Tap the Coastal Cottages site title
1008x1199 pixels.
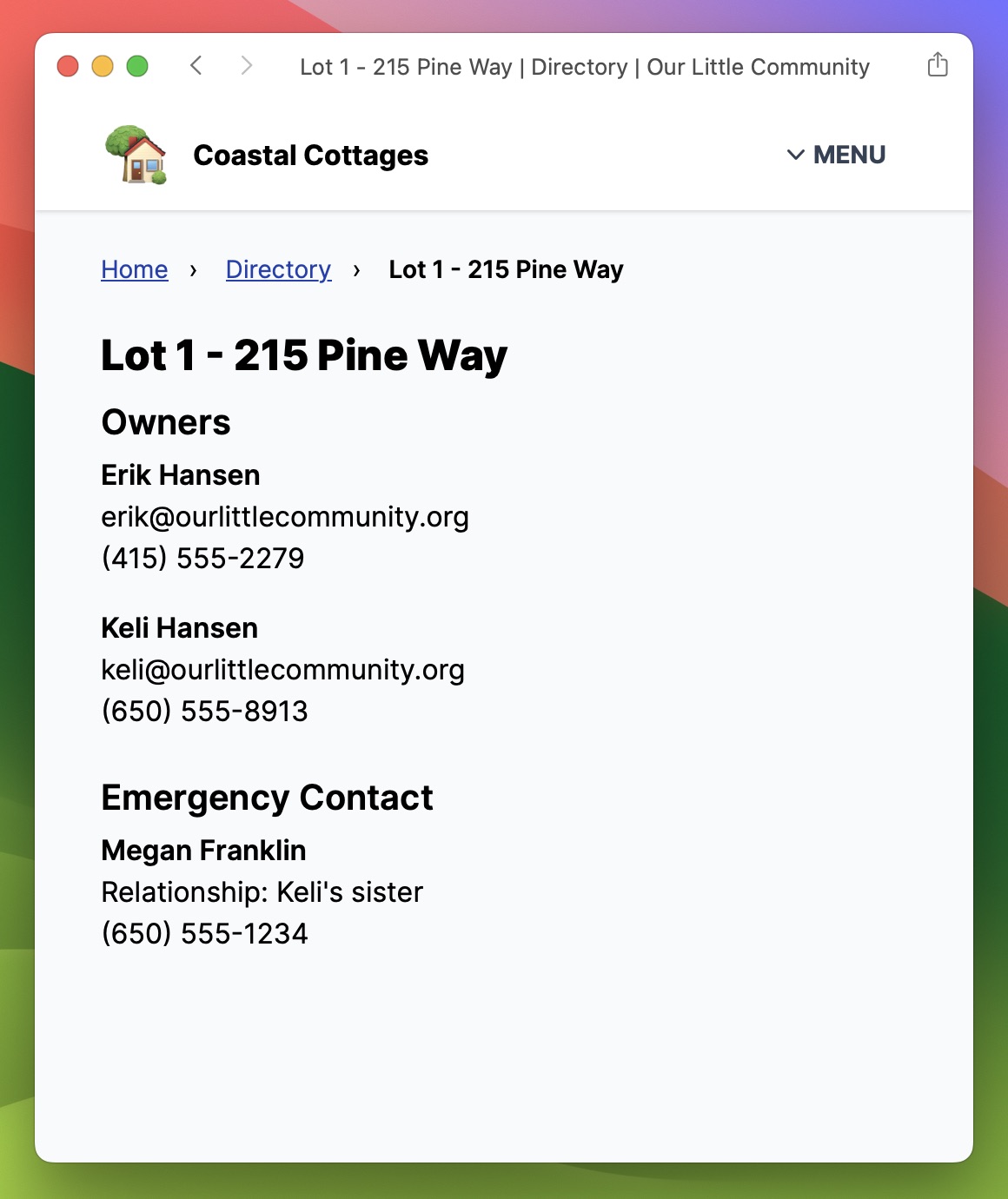pyautogui.click(x=310, y=156)
